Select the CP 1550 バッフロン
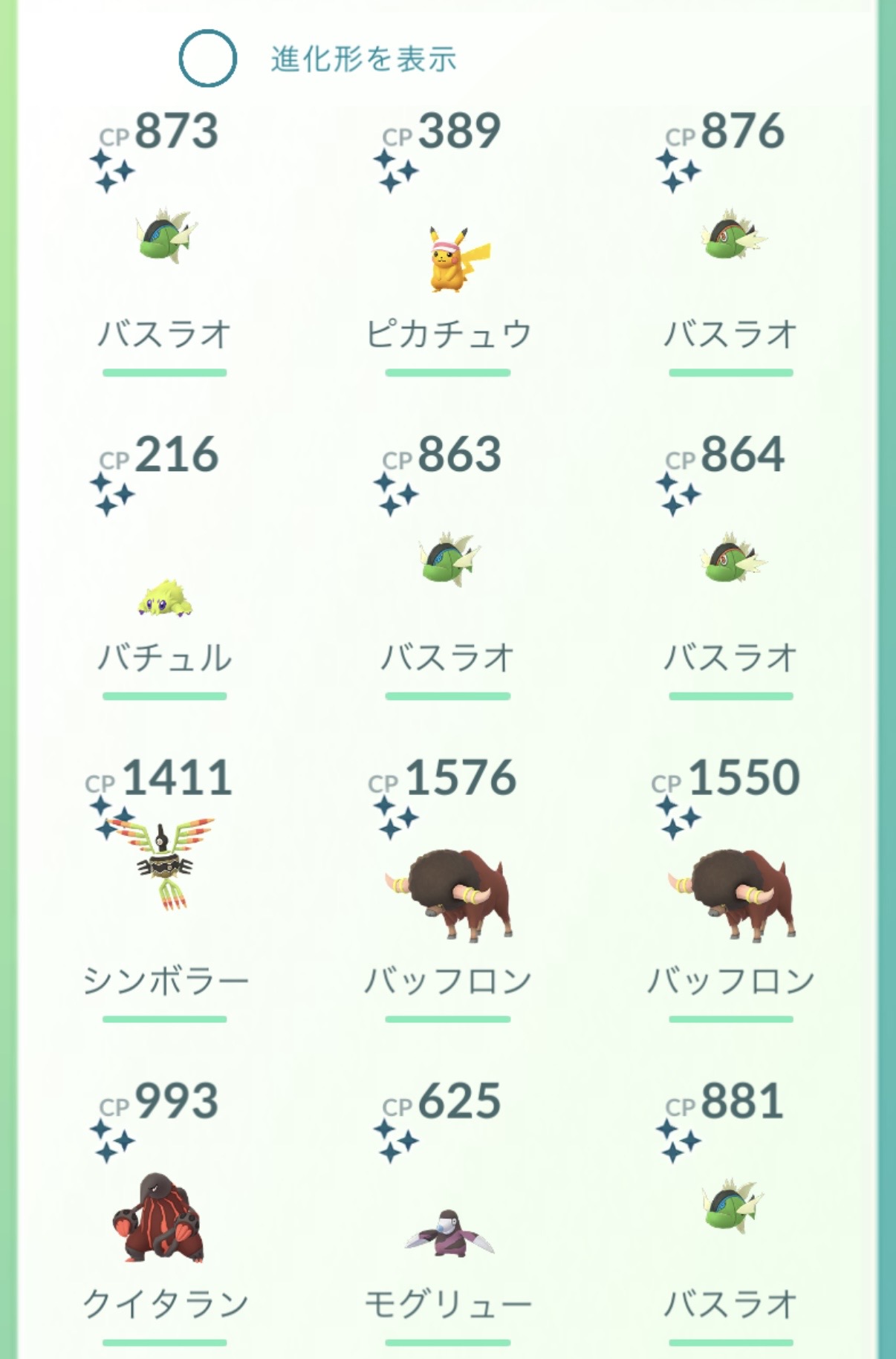The image size is (896, 1359). [x=732, y=895]
